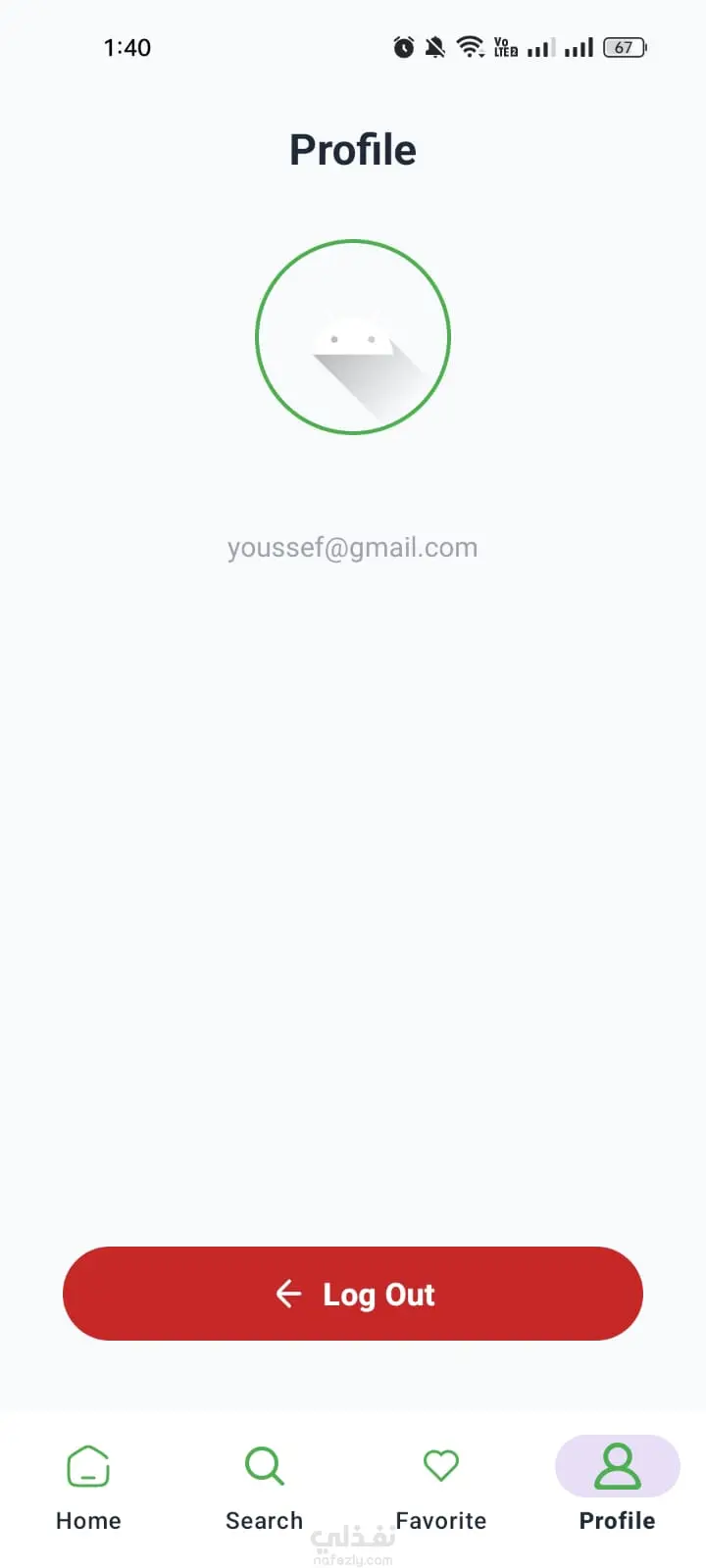Open the Favorite tab
Screen dimensions: 706x1568
(441, 1486)
